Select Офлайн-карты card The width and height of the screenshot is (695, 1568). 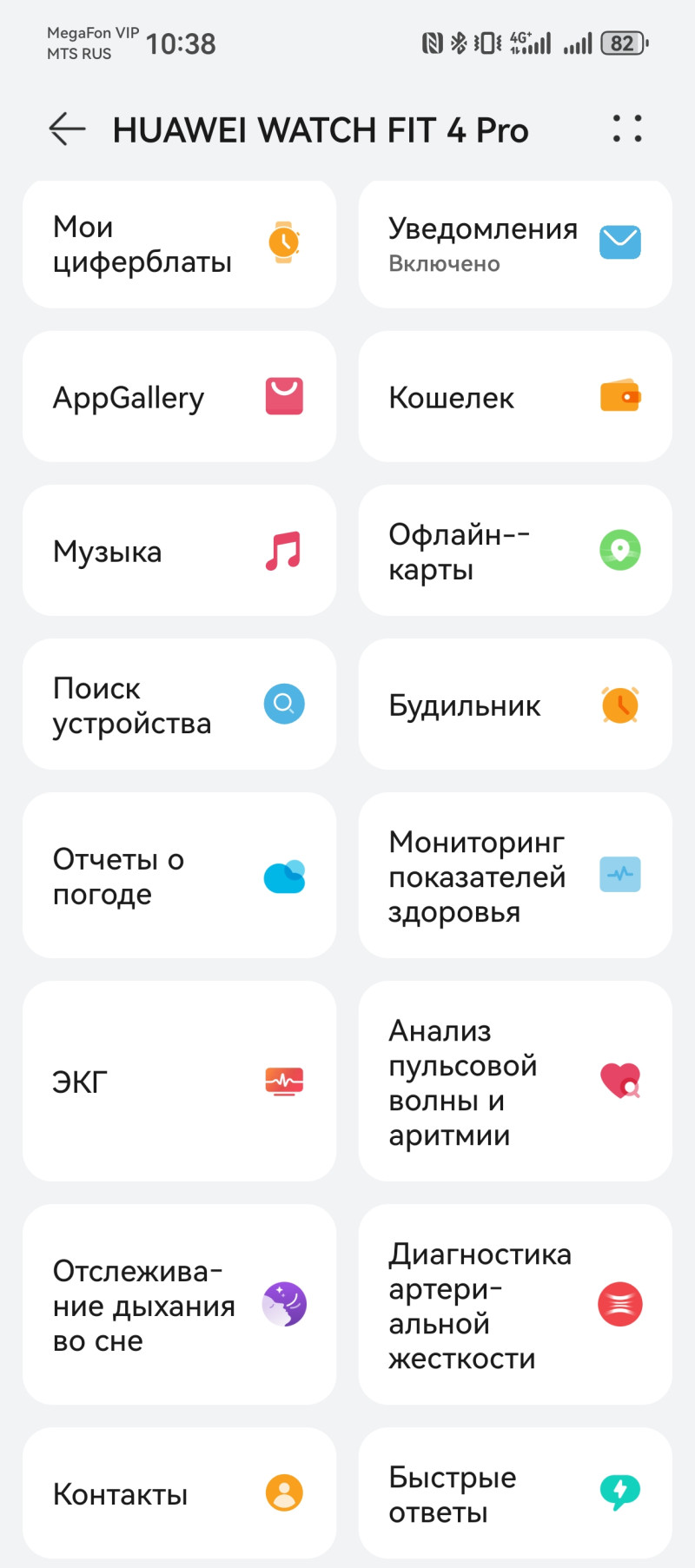pyautogui.click(x=515, y=551)
